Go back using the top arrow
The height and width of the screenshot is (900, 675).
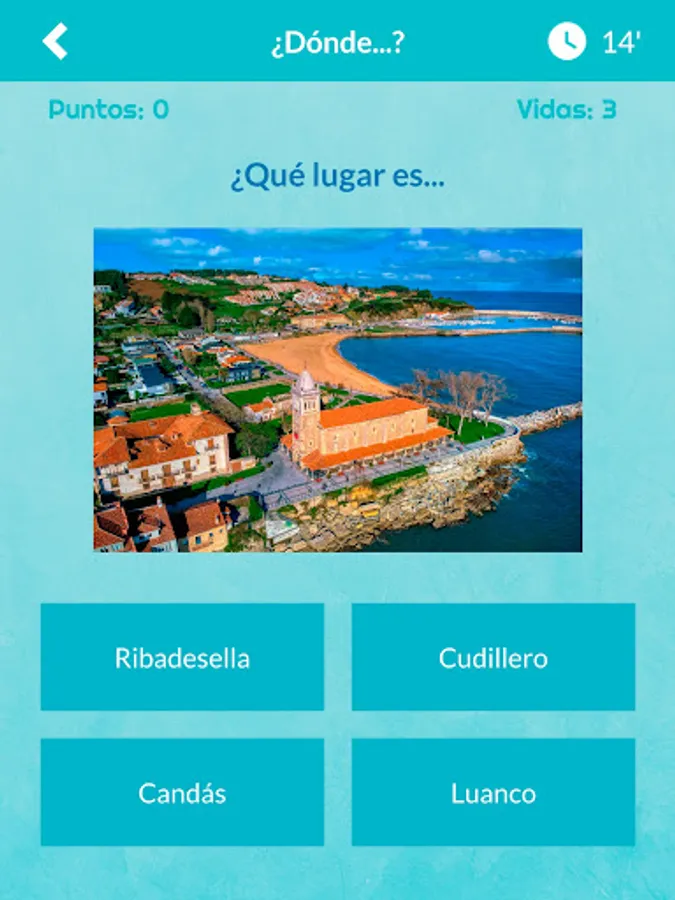coord(55,41)
